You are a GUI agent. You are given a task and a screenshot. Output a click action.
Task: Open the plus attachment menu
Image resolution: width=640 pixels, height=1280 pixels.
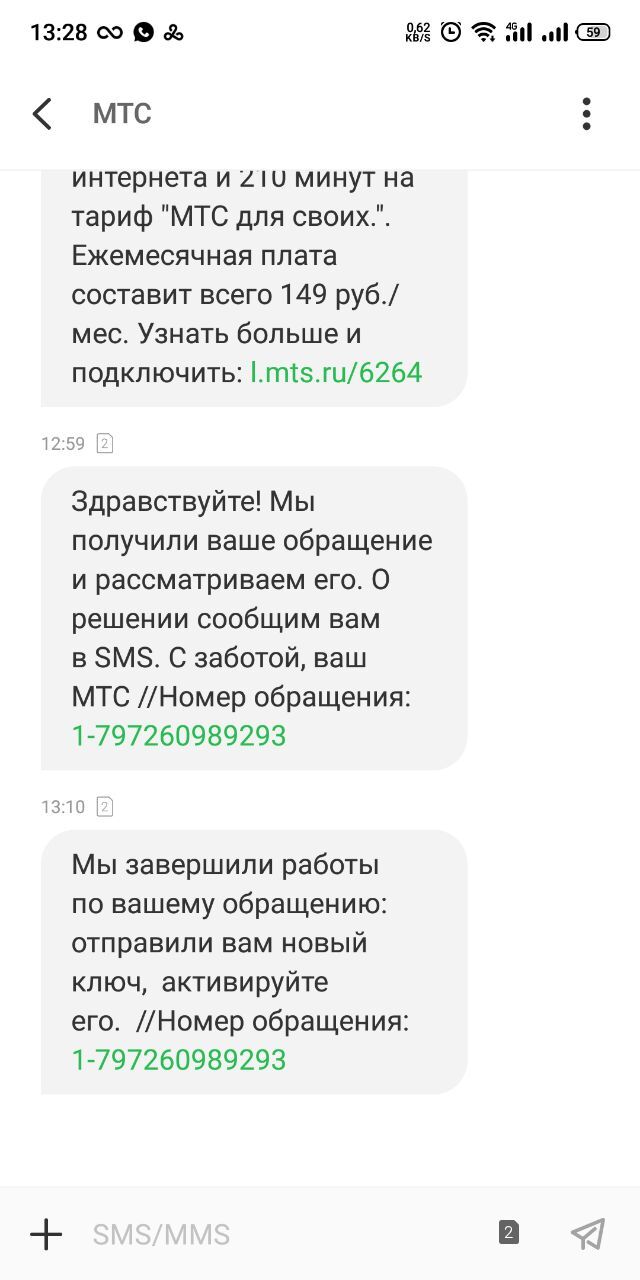[x=46, y=1235]
